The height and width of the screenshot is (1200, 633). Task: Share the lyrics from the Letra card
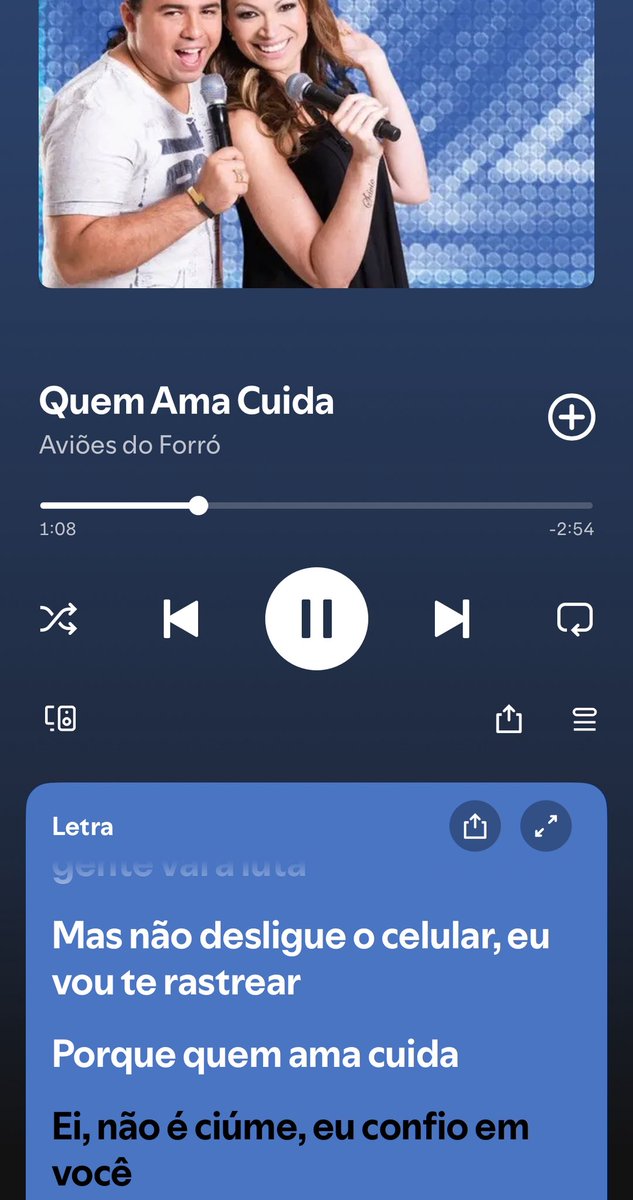click(x=475, y=826)
